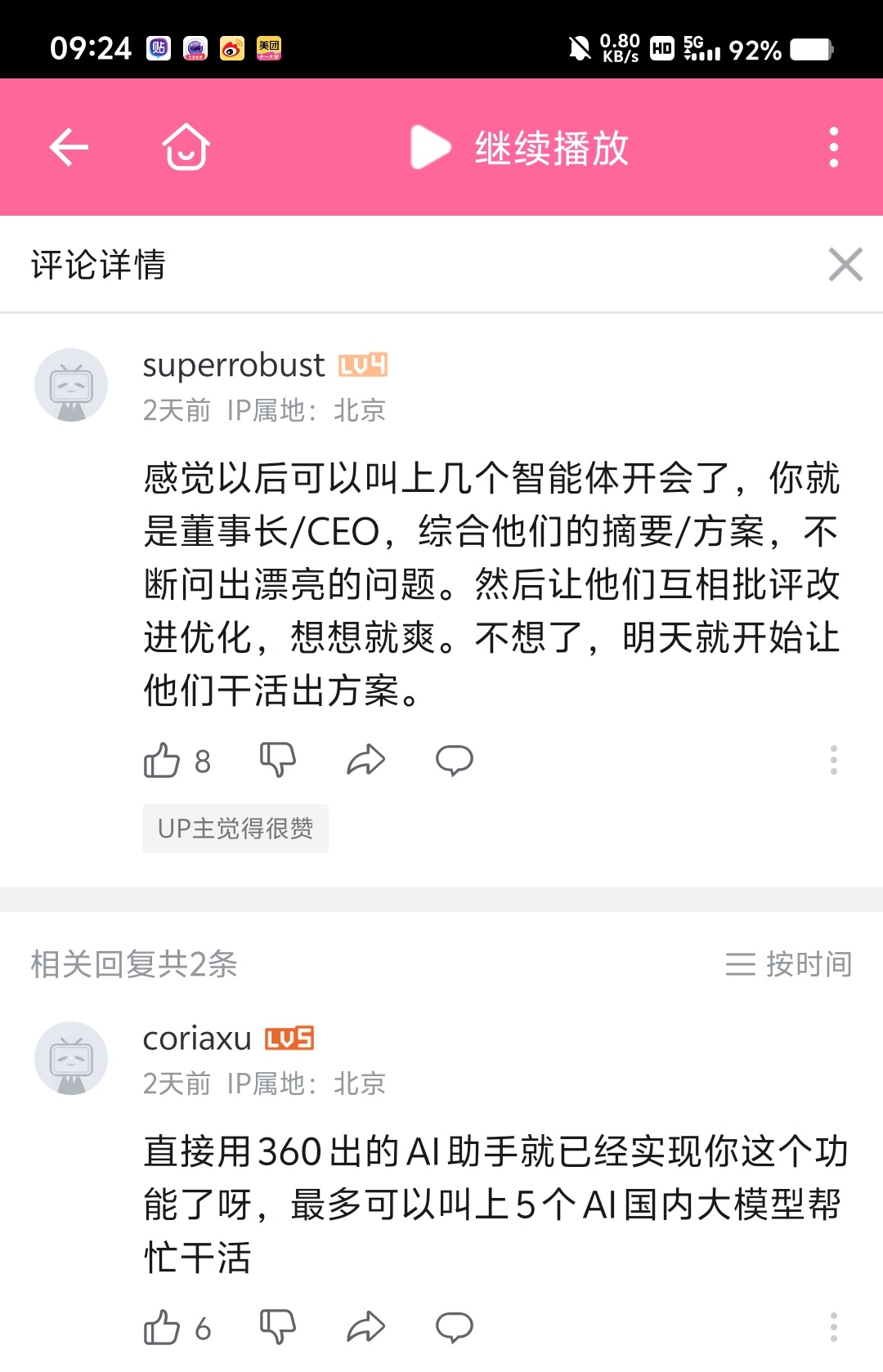
Task: Open the comment bubble under superrobust's comment
Action: (455, 760)
